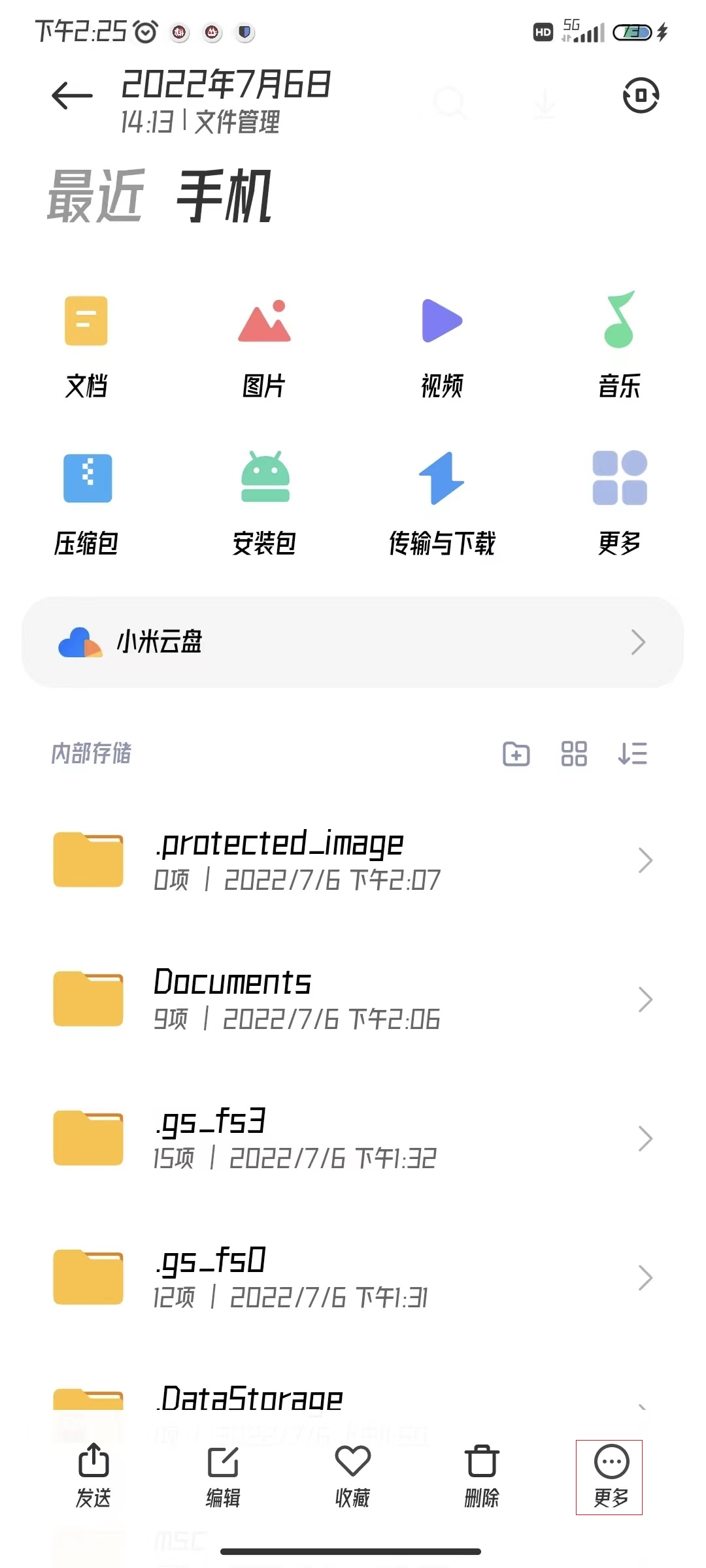Switch to grid view layout
Image resolution: width=706 pixels, height=1568 pixels.
[x=573, y=755]
